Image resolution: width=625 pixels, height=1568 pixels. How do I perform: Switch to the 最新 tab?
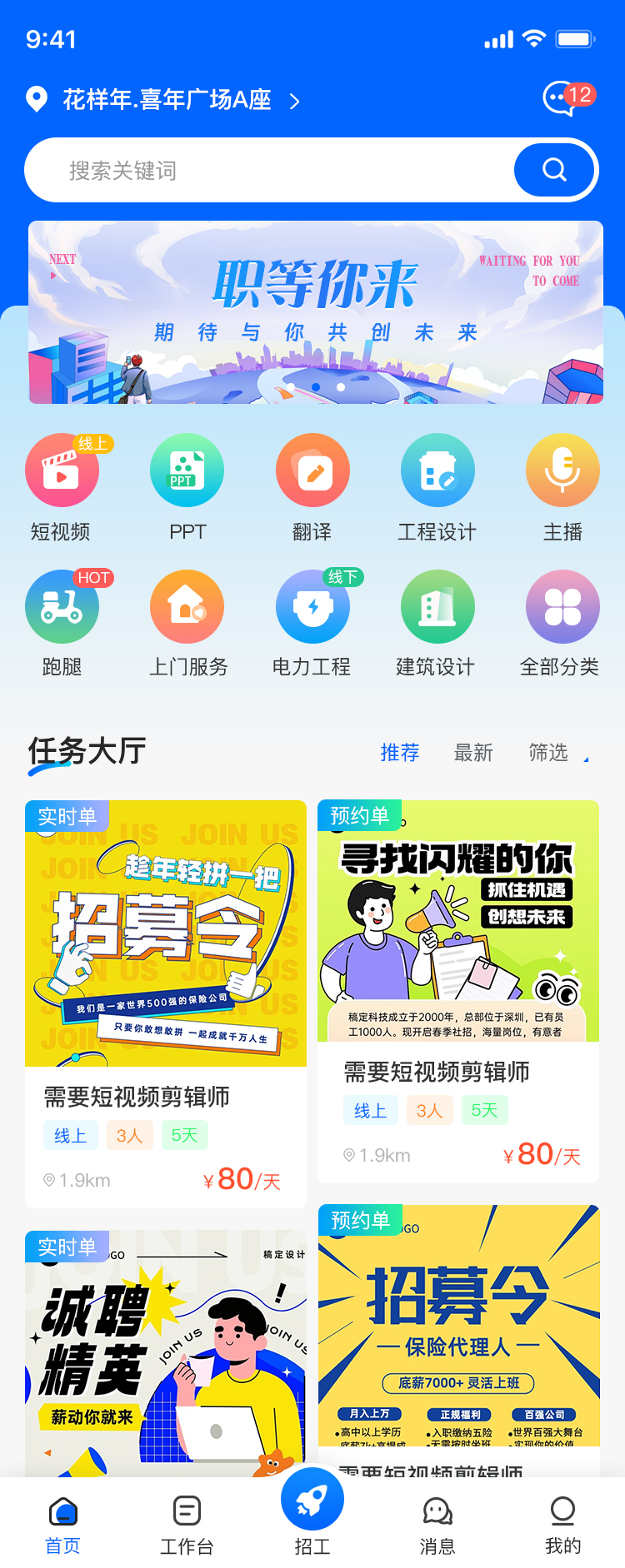pyautogui.click(x=473, y=753)
